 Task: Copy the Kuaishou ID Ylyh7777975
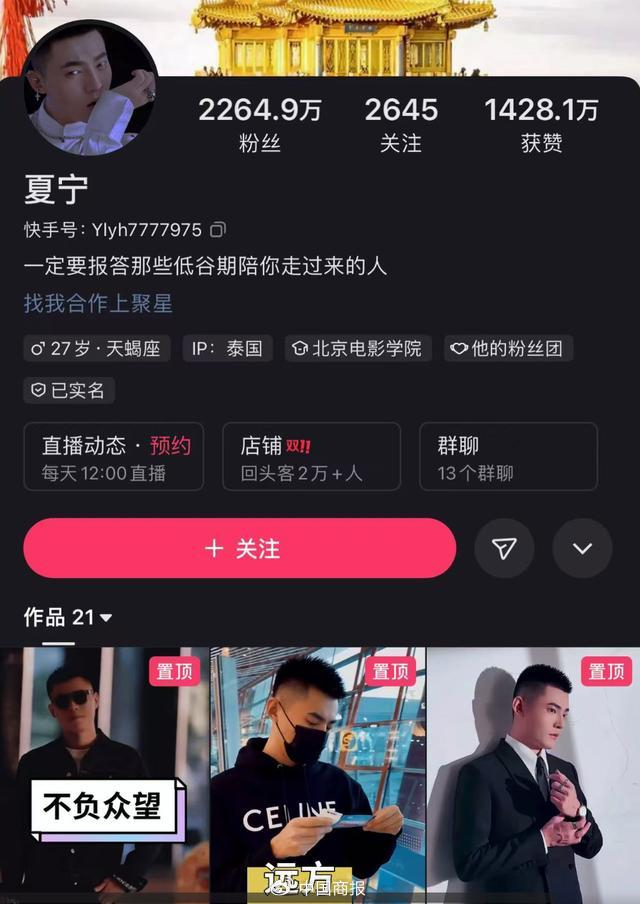pos(218,230)
